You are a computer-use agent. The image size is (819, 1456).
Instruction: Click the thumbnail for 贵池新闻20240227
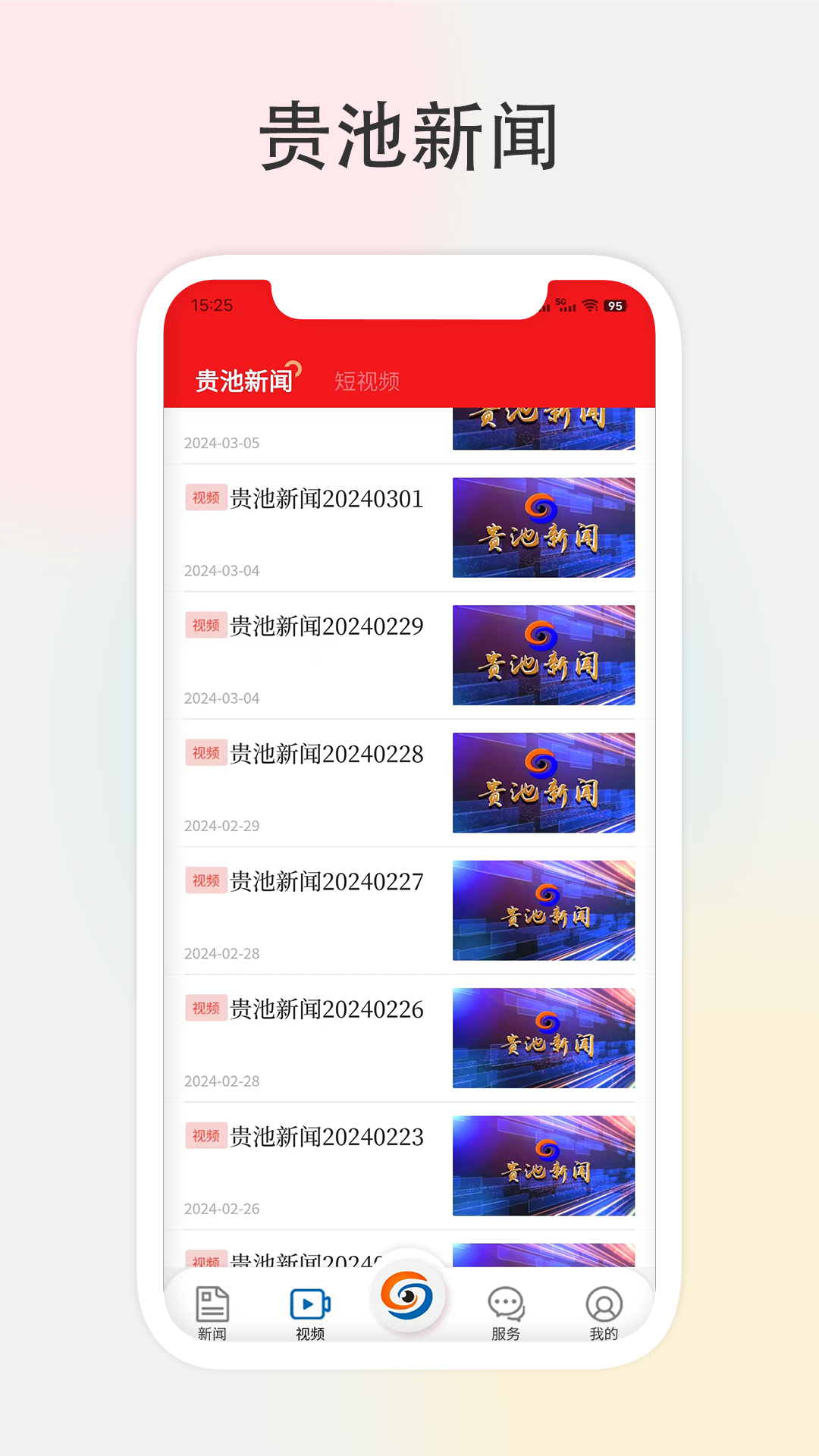click(544, 912)
